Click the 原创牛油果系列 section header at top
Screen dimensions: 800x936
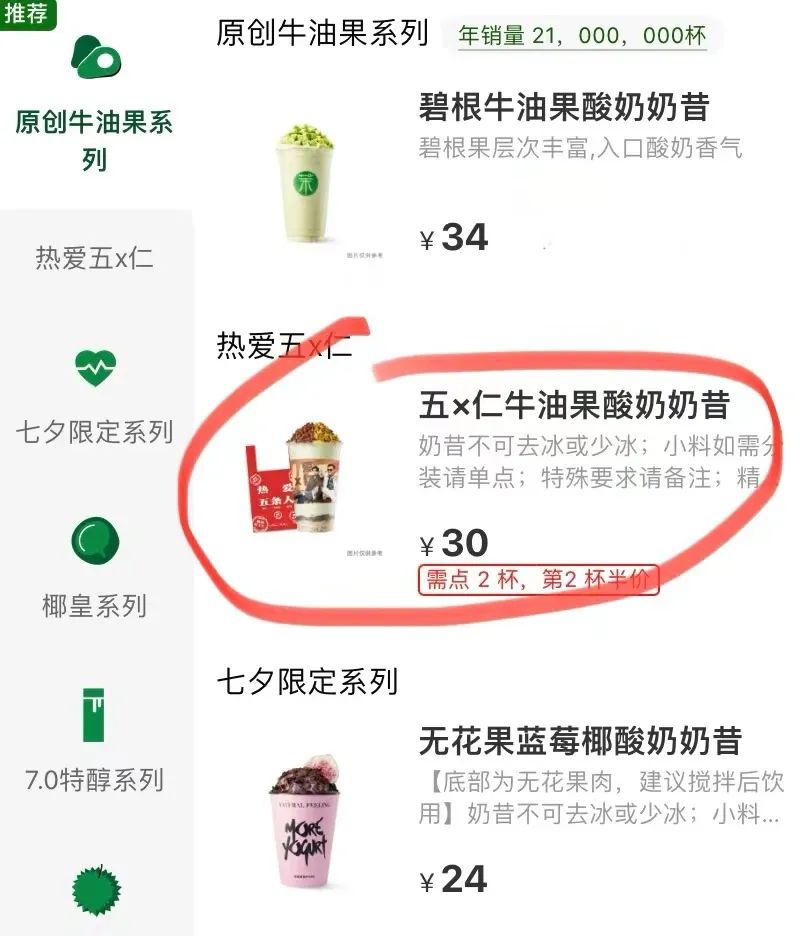(322, 30)
